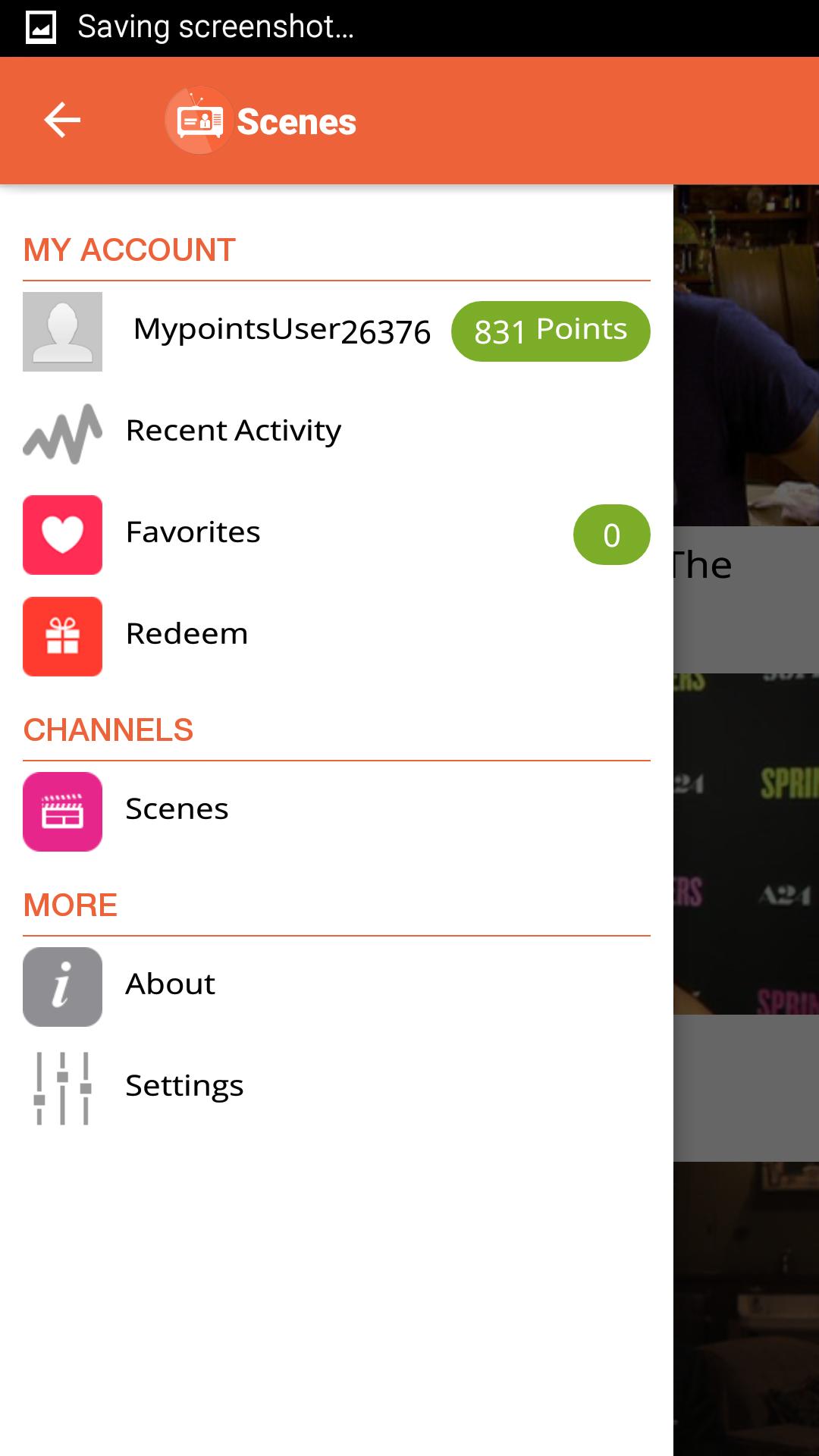Go to Settings
This screenshot has width=819, height=1456.
184,1087
